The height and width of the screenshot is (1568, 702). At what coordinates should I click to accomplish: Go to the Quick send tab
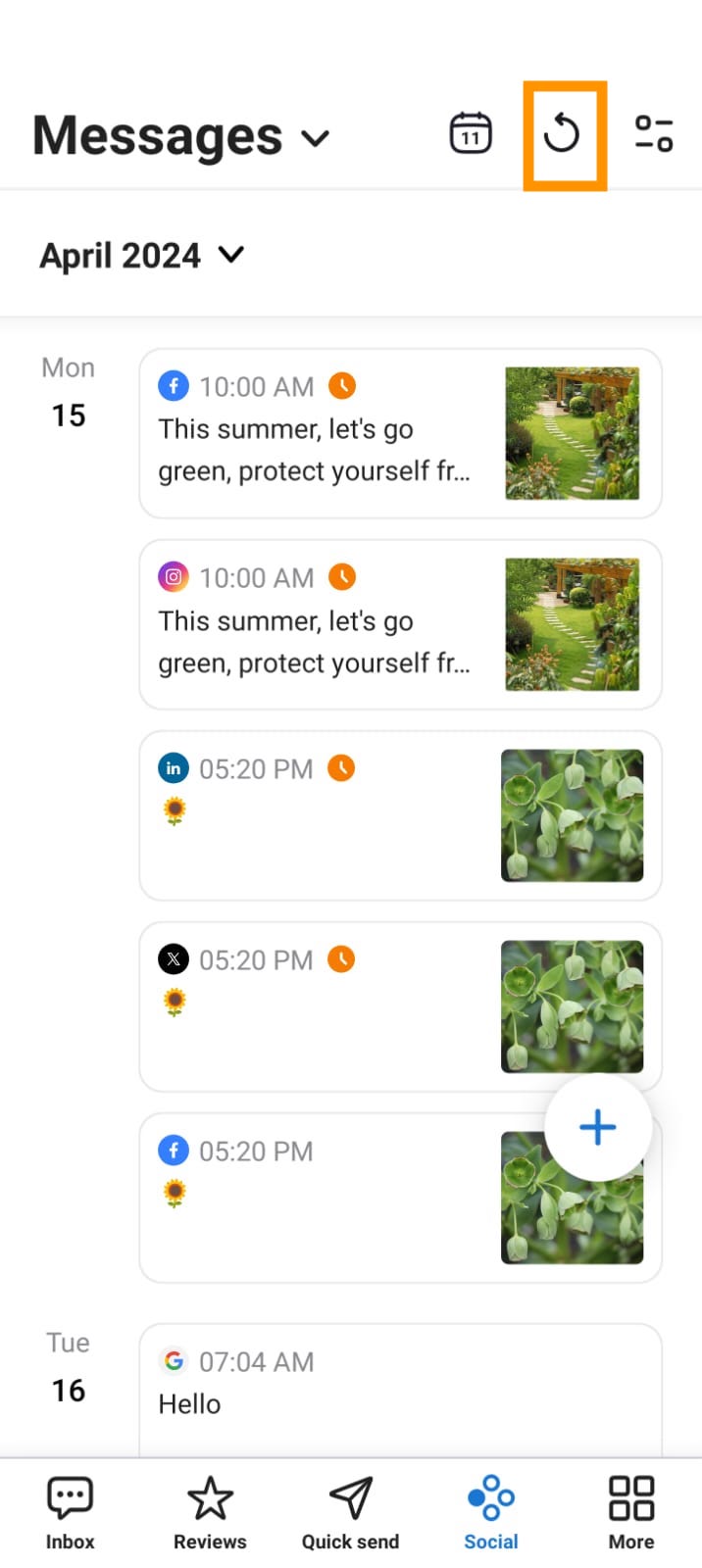(x=350, y=1512)
